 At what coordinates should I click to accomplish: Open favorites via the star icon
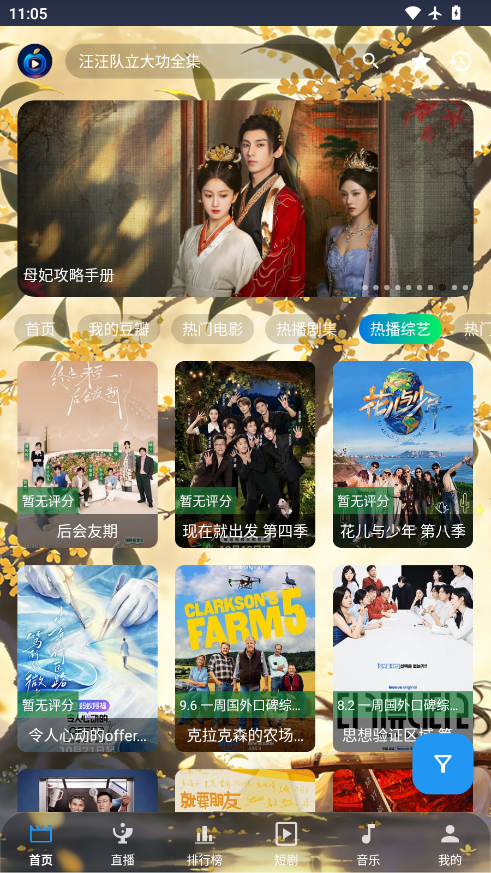coord(421,61)
